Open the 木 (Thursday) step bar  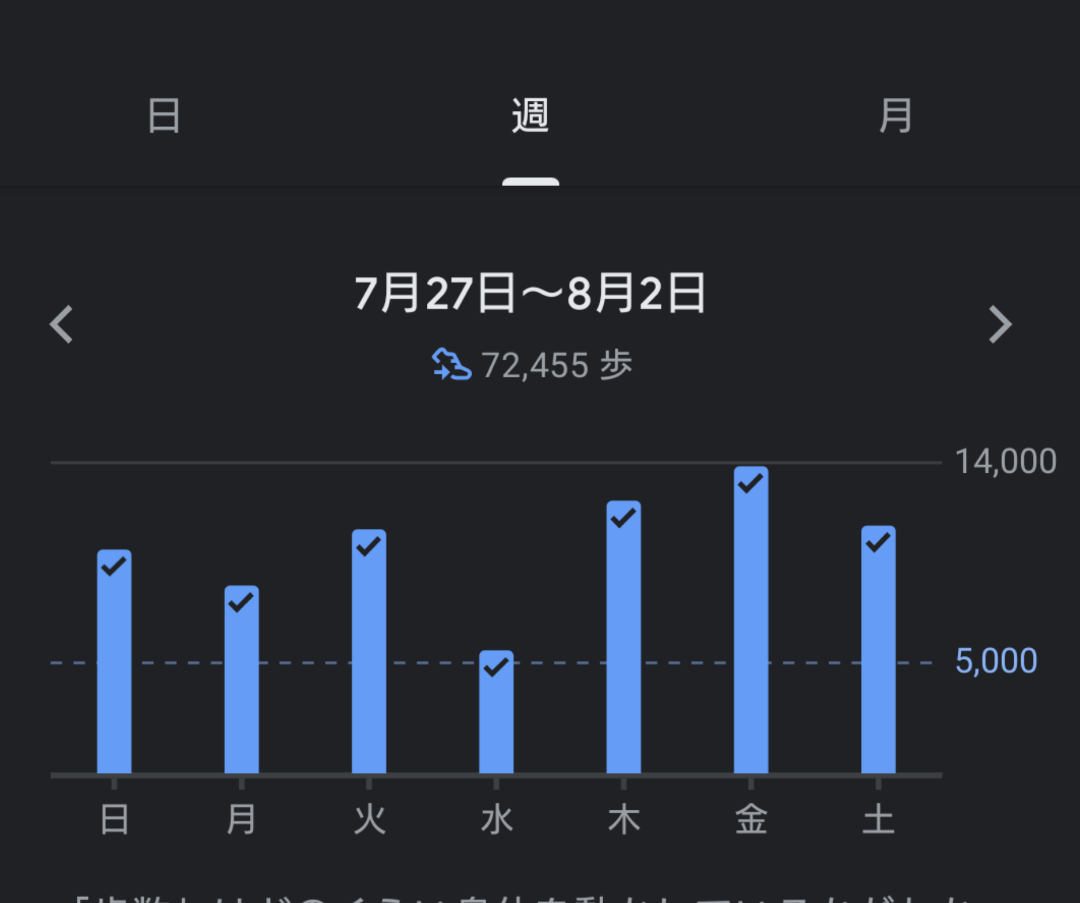(623, 638)
